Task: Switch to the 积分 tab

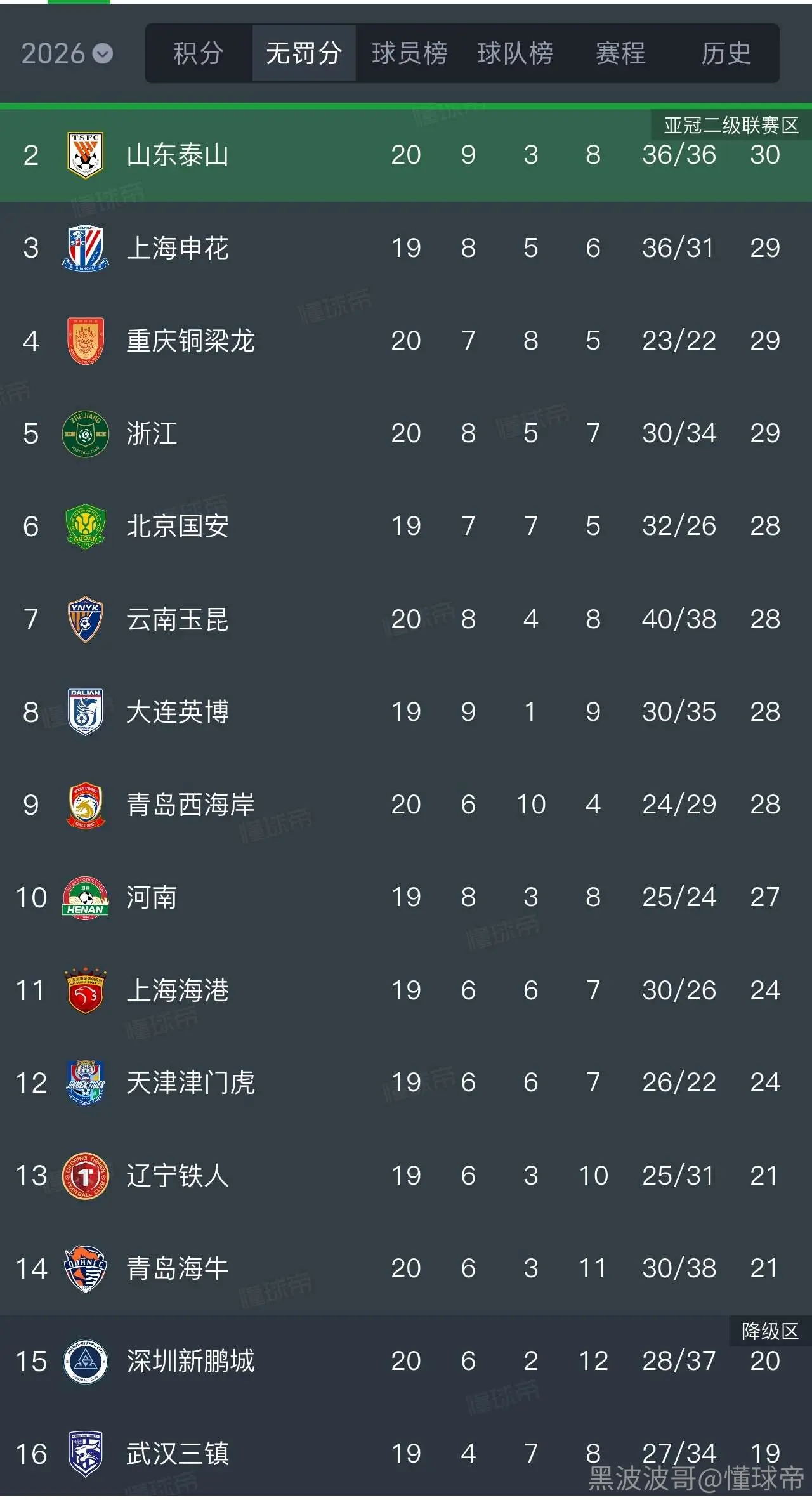Action: coord(199,53)
